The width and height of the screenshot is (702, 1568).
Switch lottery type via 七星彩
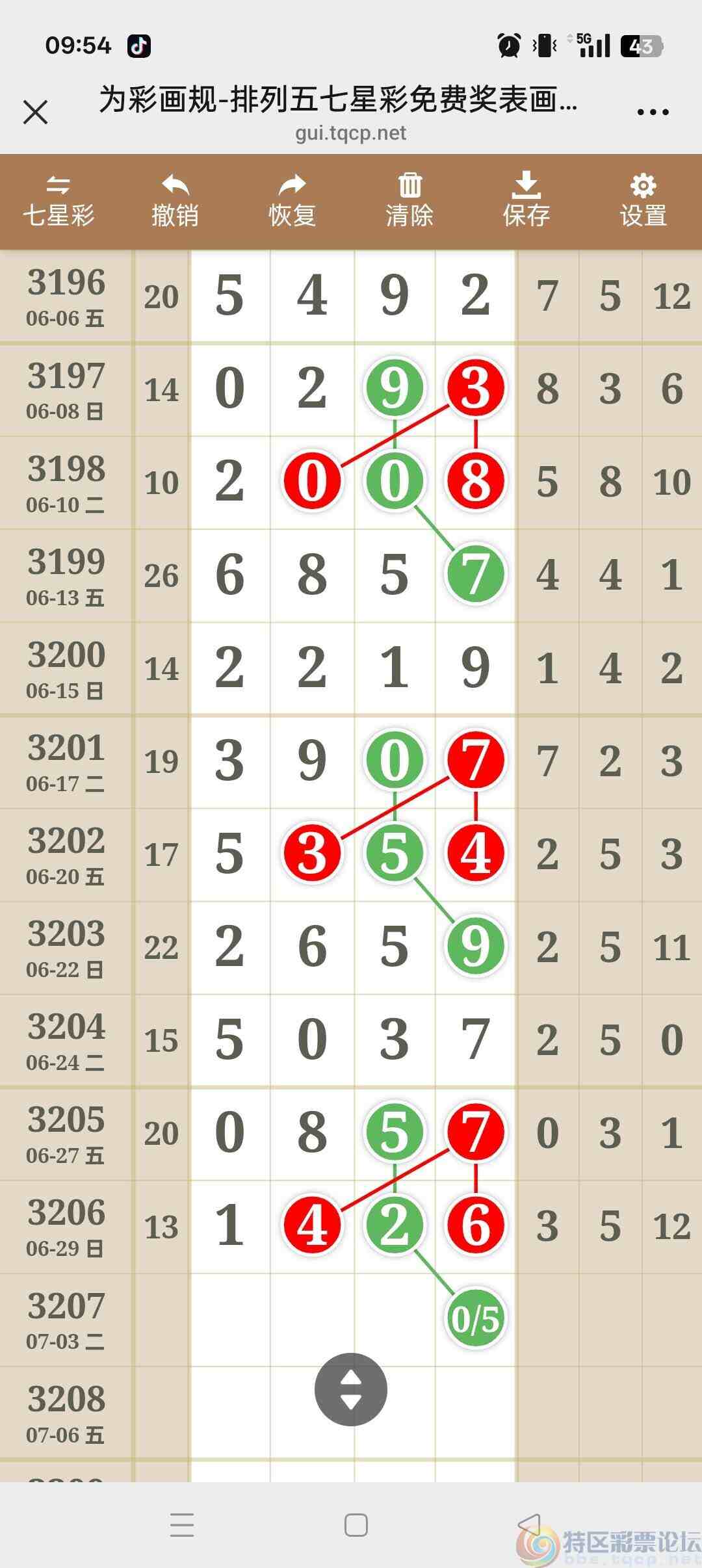coord(58,202)
